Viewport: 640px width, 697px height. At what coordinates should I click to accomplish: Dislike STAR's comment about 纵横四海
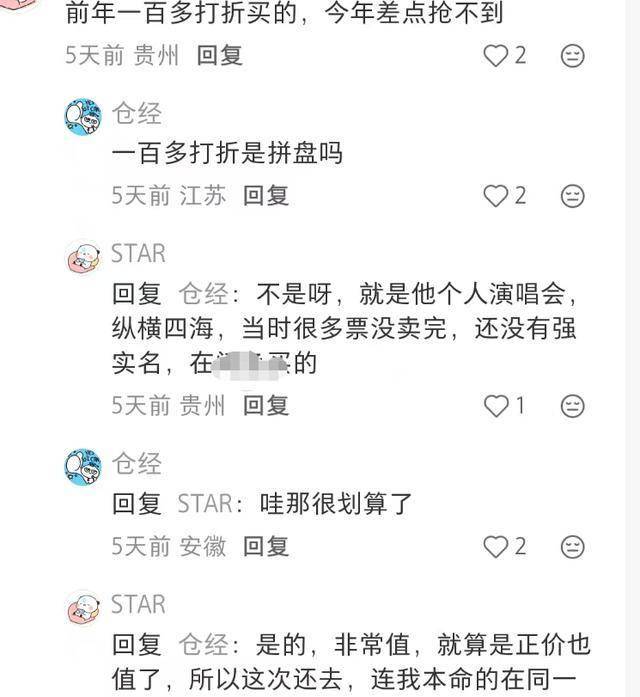click(573, 406)
